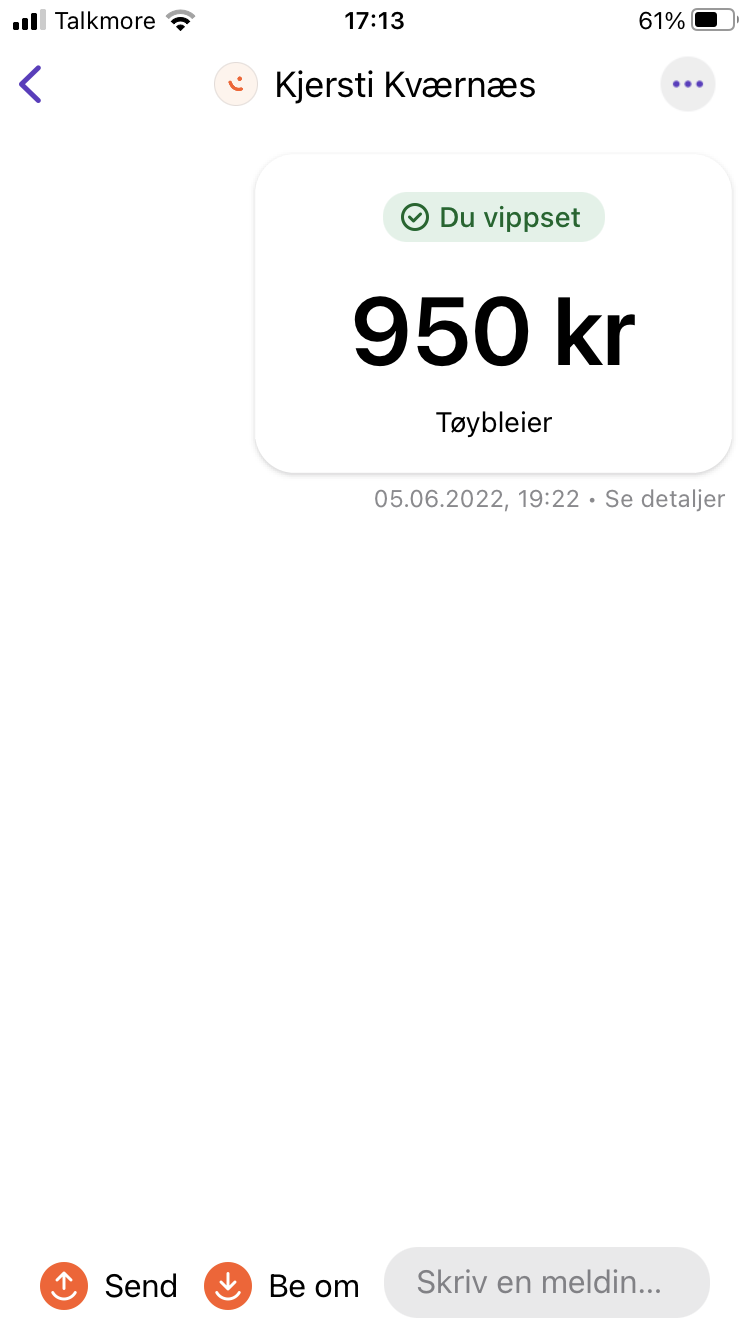Focus the Skriv en melding field

click(547, 1282)
